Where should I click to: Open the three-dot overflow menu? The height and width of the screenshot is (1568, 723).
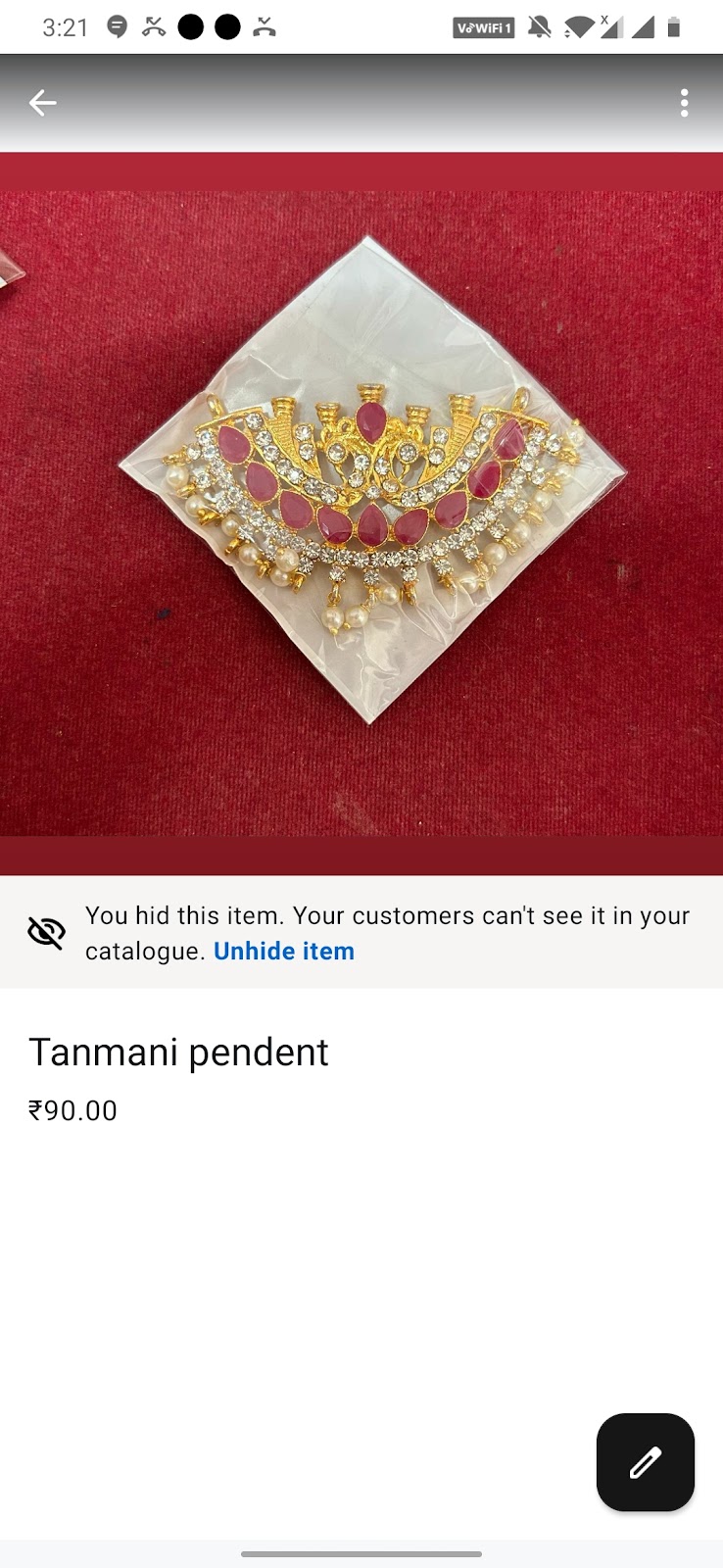[684, 102]
